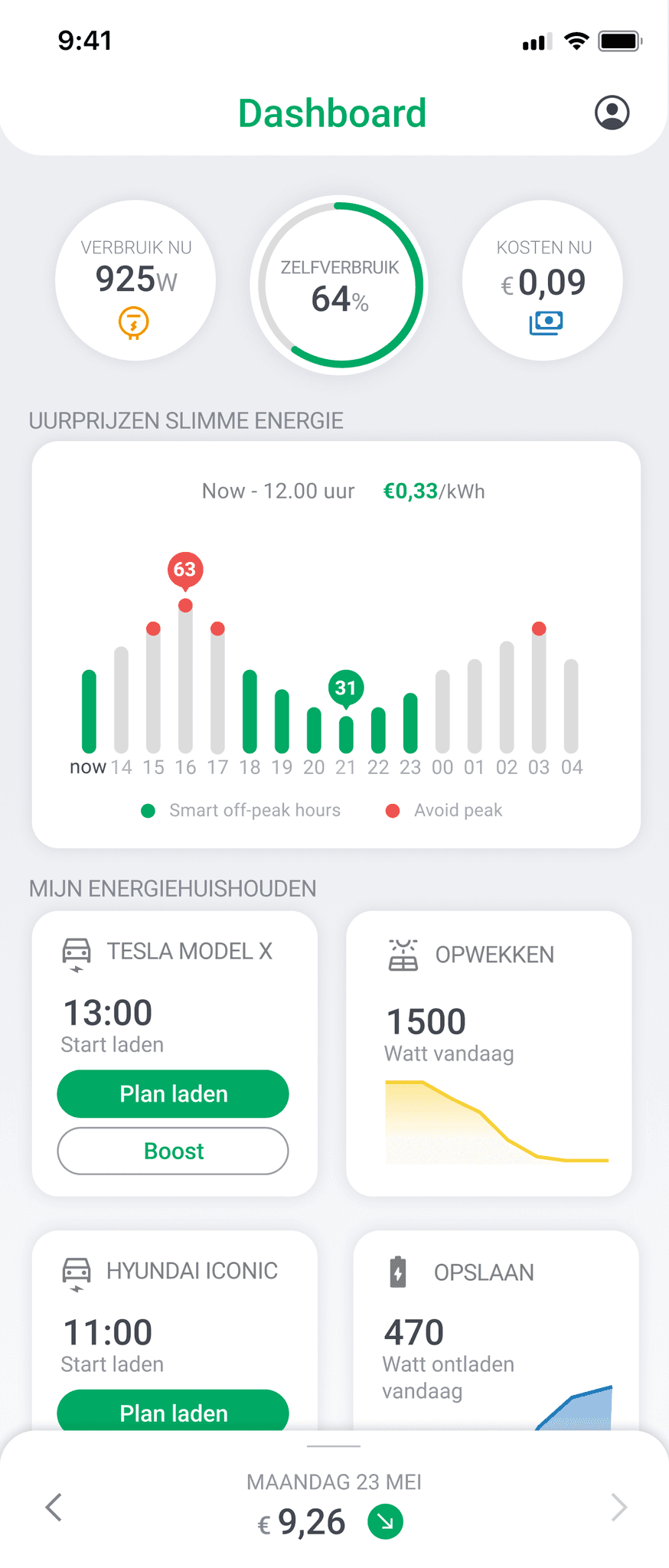Open the Opwekken generation card
Screen dimensions: 669x1568
point(488,1053)
